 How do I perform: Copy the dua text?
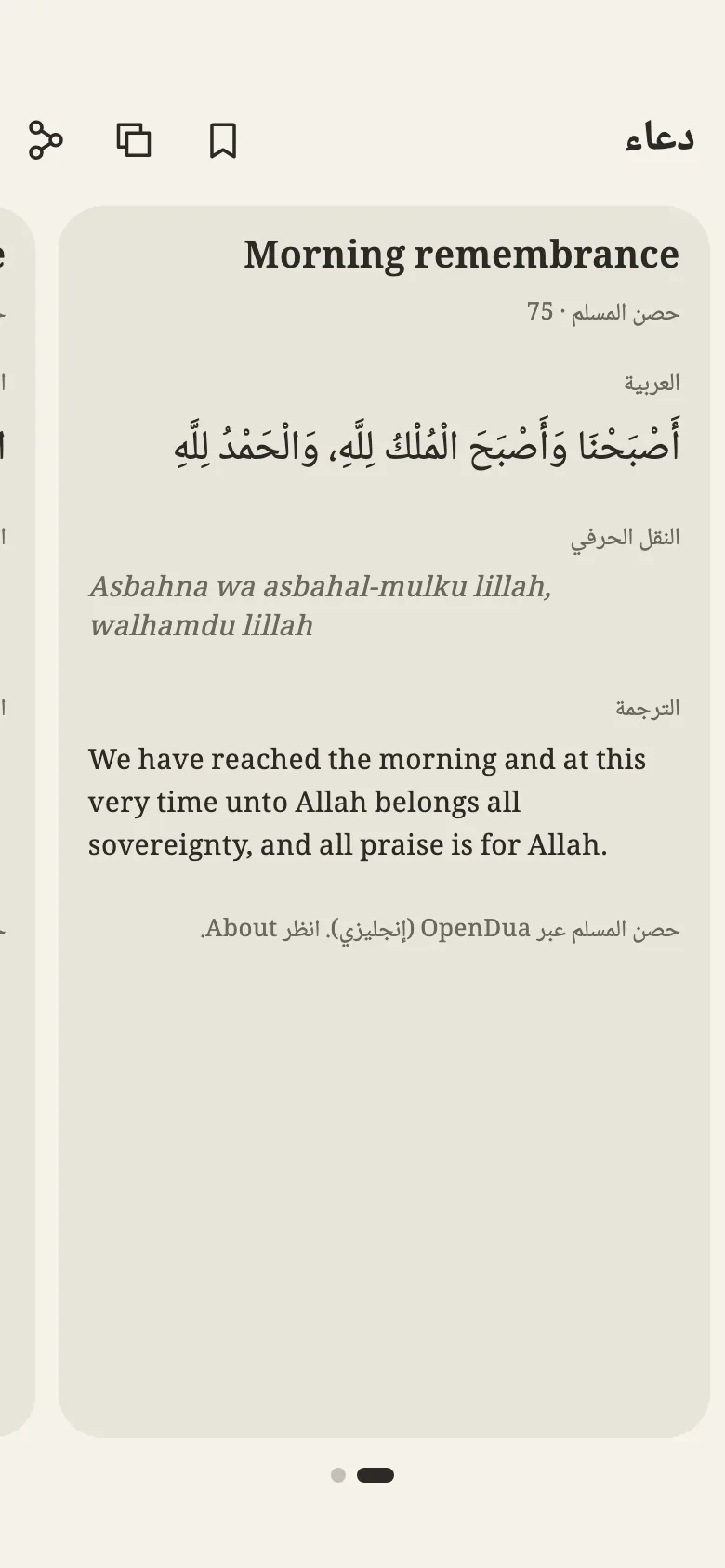tap(134, 140)
